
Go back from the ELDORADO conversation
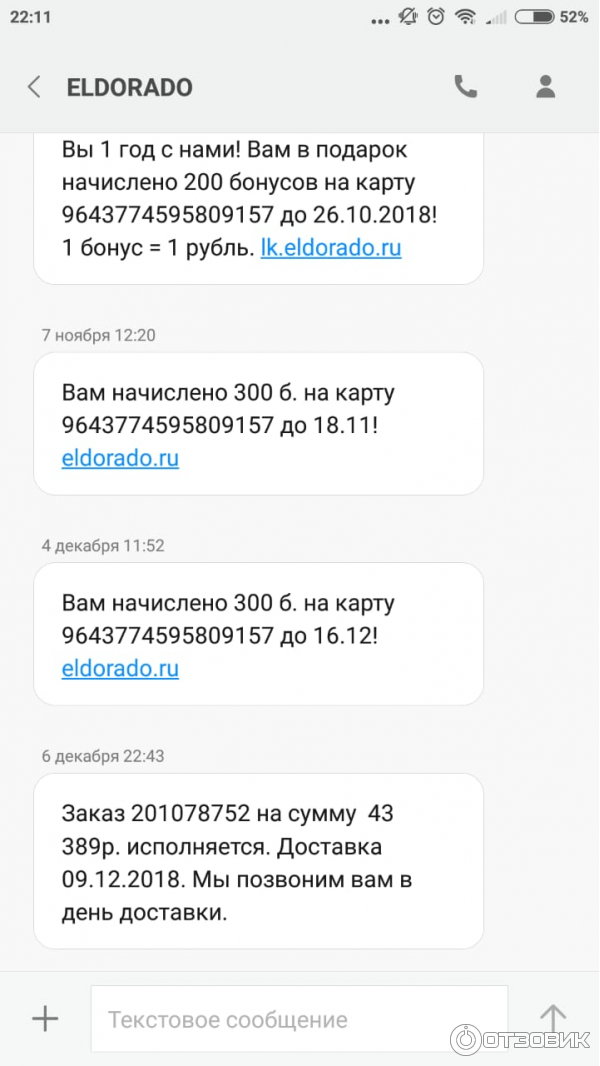coord(34,87)
